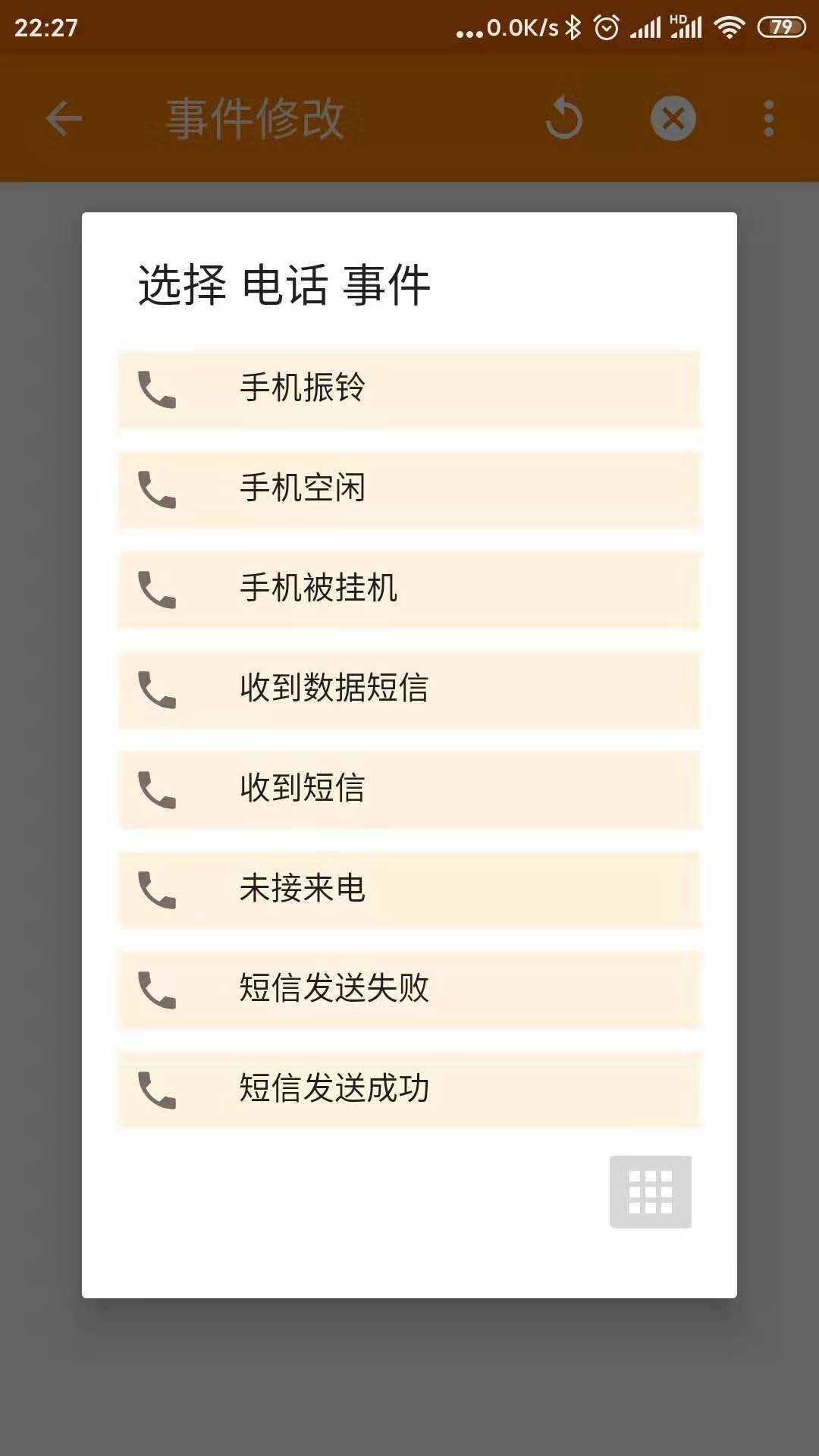Select the 短信发送失败 event

(x=409, y=989)
